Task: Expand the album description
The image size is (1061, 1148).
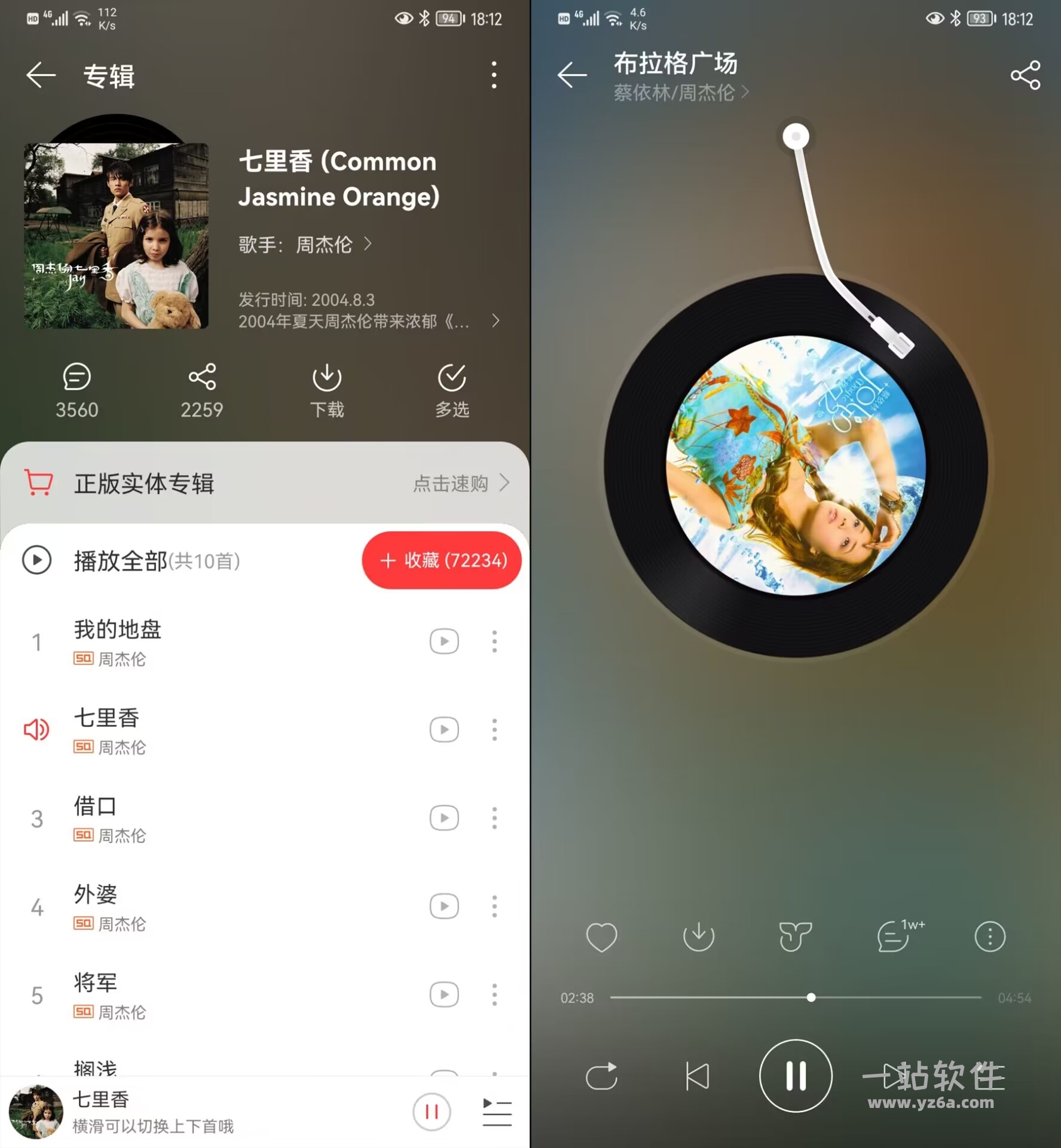Action: click(495, 321)
